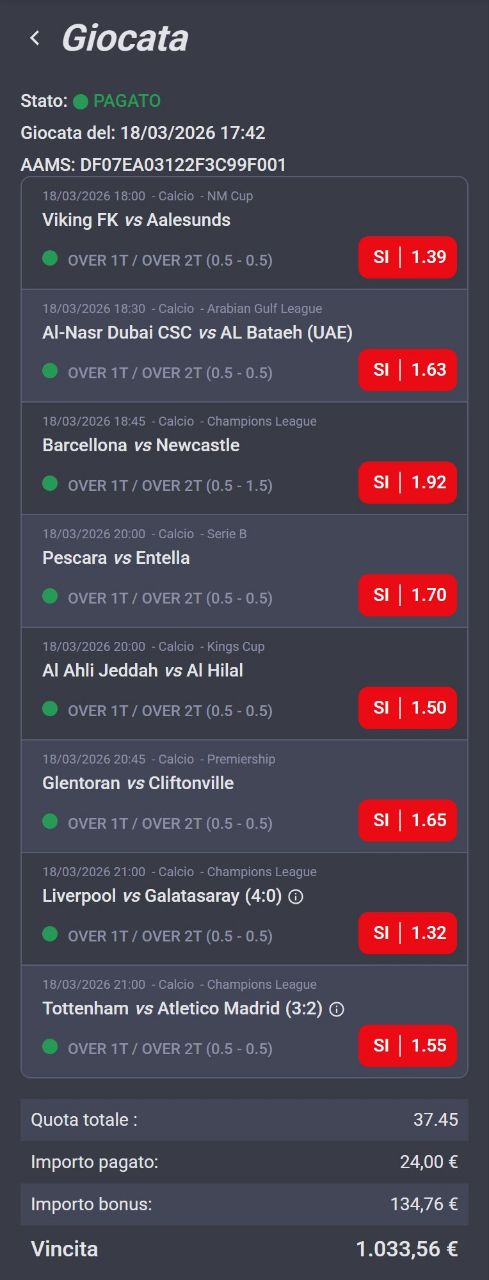
Task: Go back from the Giocata screen
Action: 35,38
